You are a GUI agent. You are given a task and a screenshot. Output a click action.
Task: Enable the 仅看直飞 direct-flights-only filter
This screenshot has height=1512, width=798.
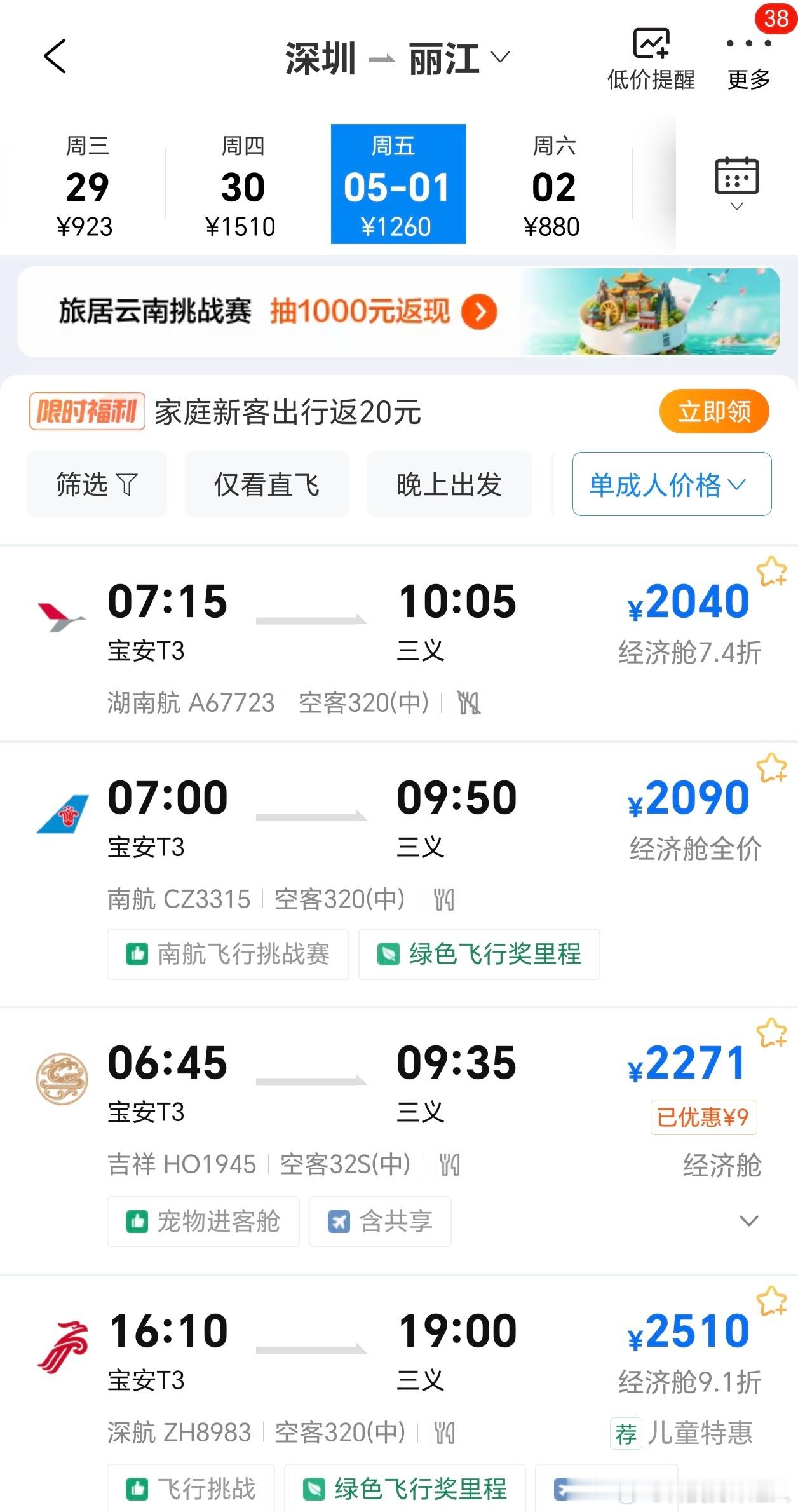(266, 484)
